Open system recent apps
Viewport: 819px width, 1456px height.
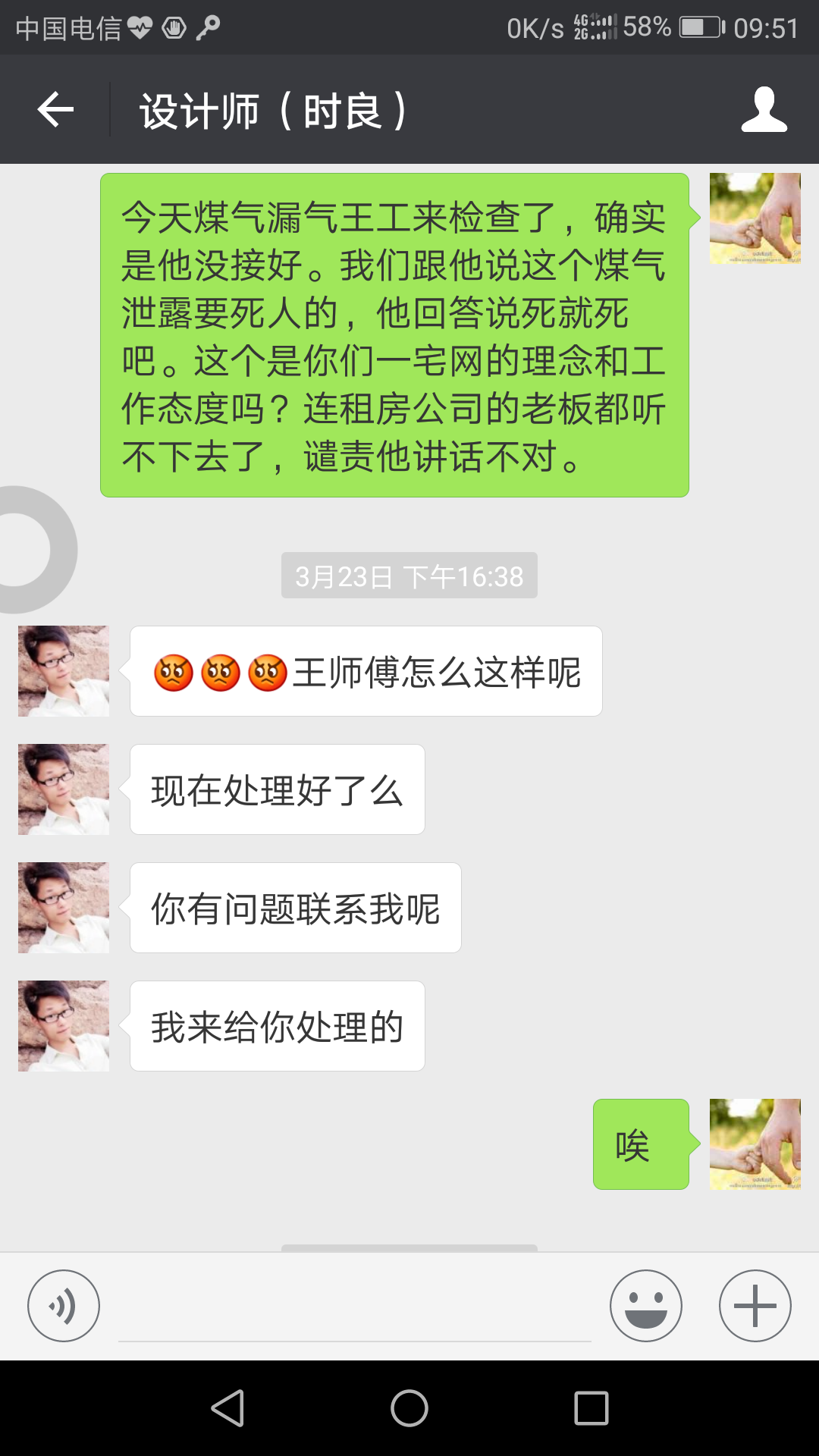[591, 1408]
